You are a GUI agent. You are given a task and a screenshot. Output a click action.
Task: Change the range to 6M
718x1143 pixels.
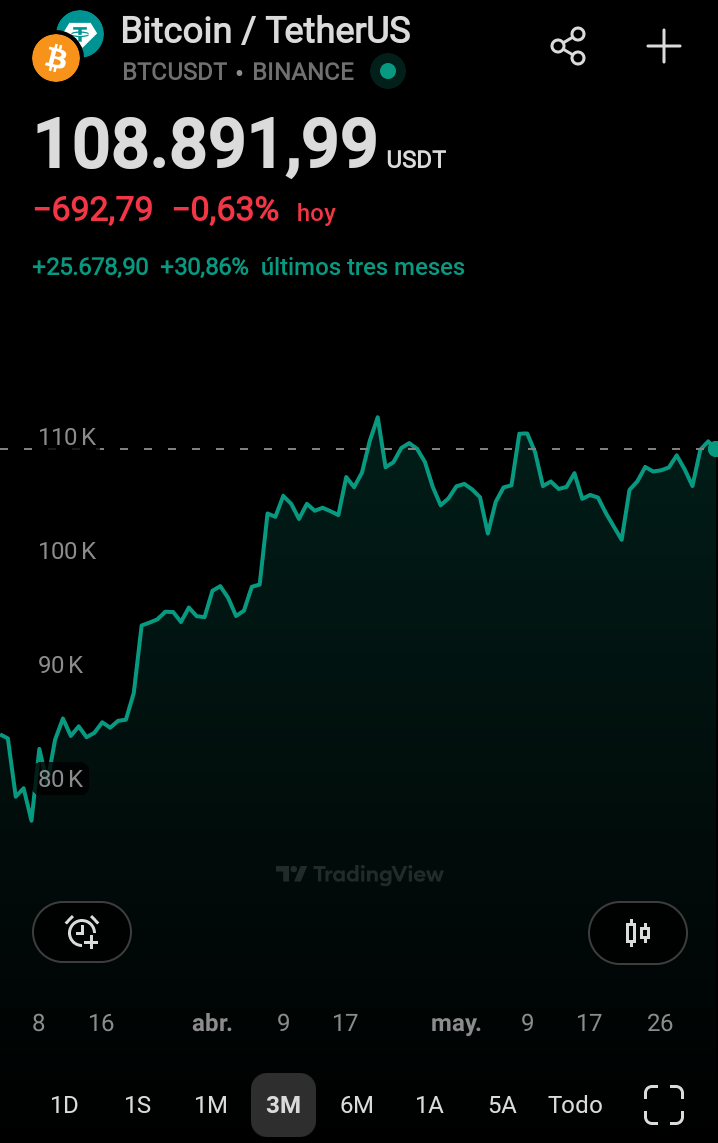click(x=356, y=1105)
